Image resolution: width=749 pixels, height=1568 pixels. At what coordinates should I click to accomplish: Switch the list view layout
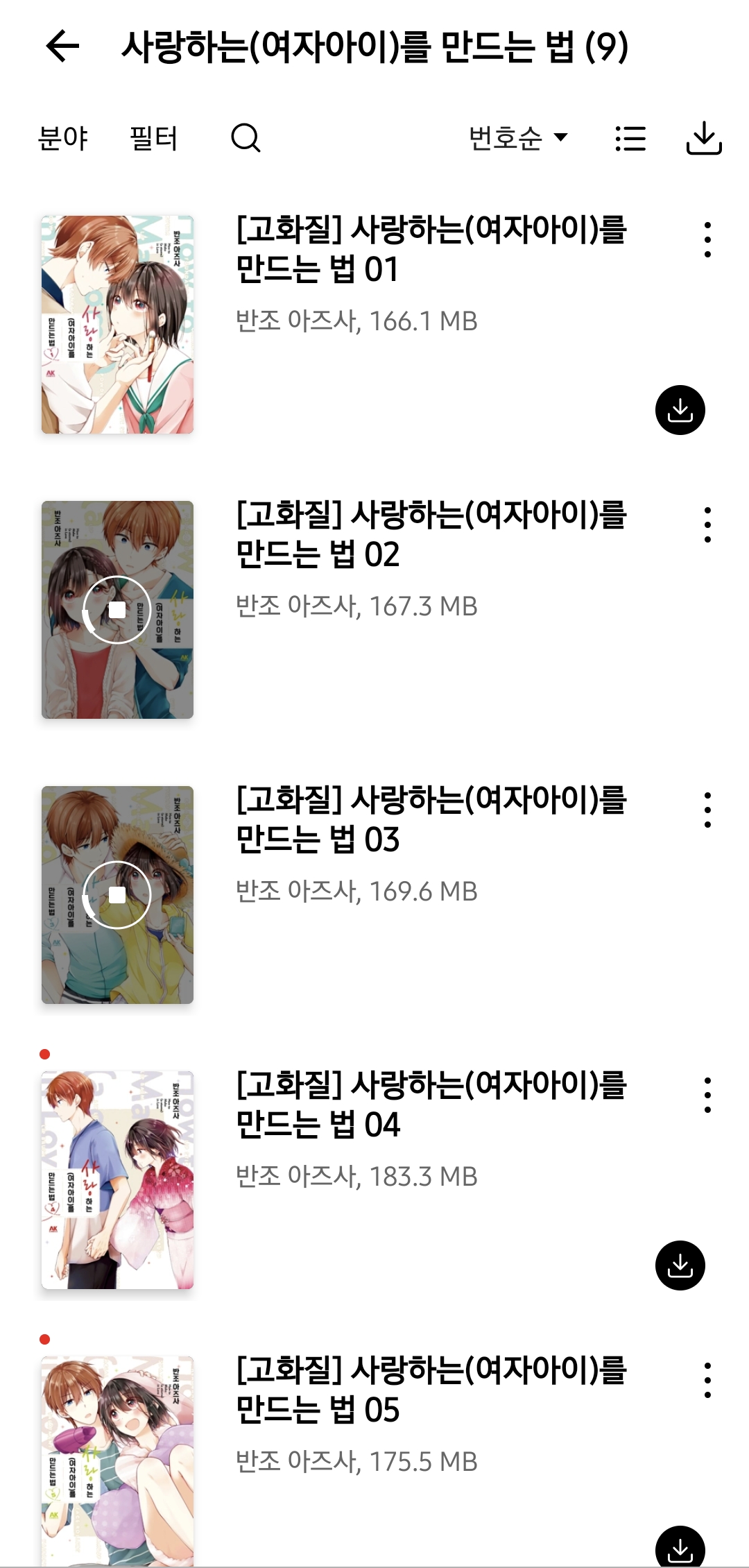630,138
